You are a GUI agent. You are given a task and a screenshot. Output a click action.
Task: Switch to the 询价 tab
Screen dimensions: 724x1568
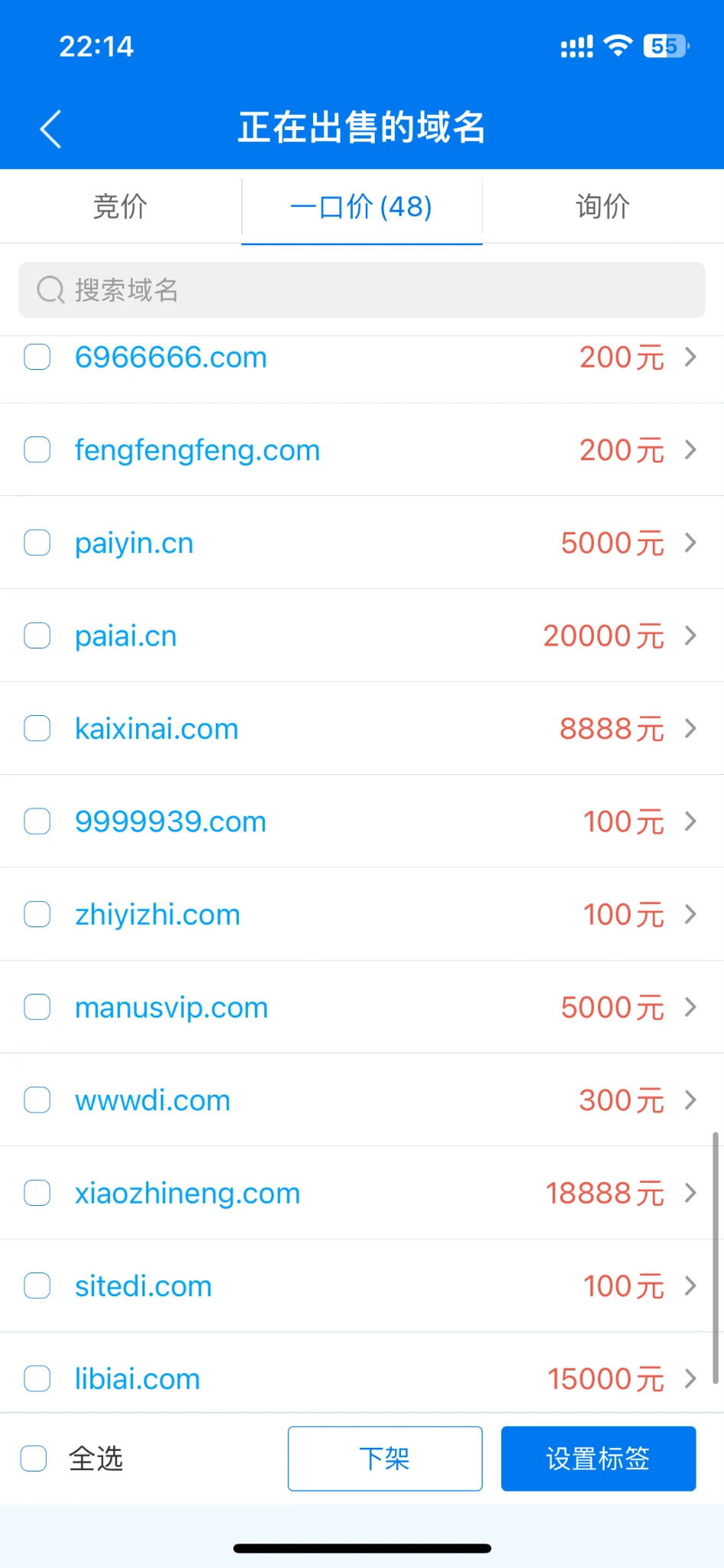point(602,207)
